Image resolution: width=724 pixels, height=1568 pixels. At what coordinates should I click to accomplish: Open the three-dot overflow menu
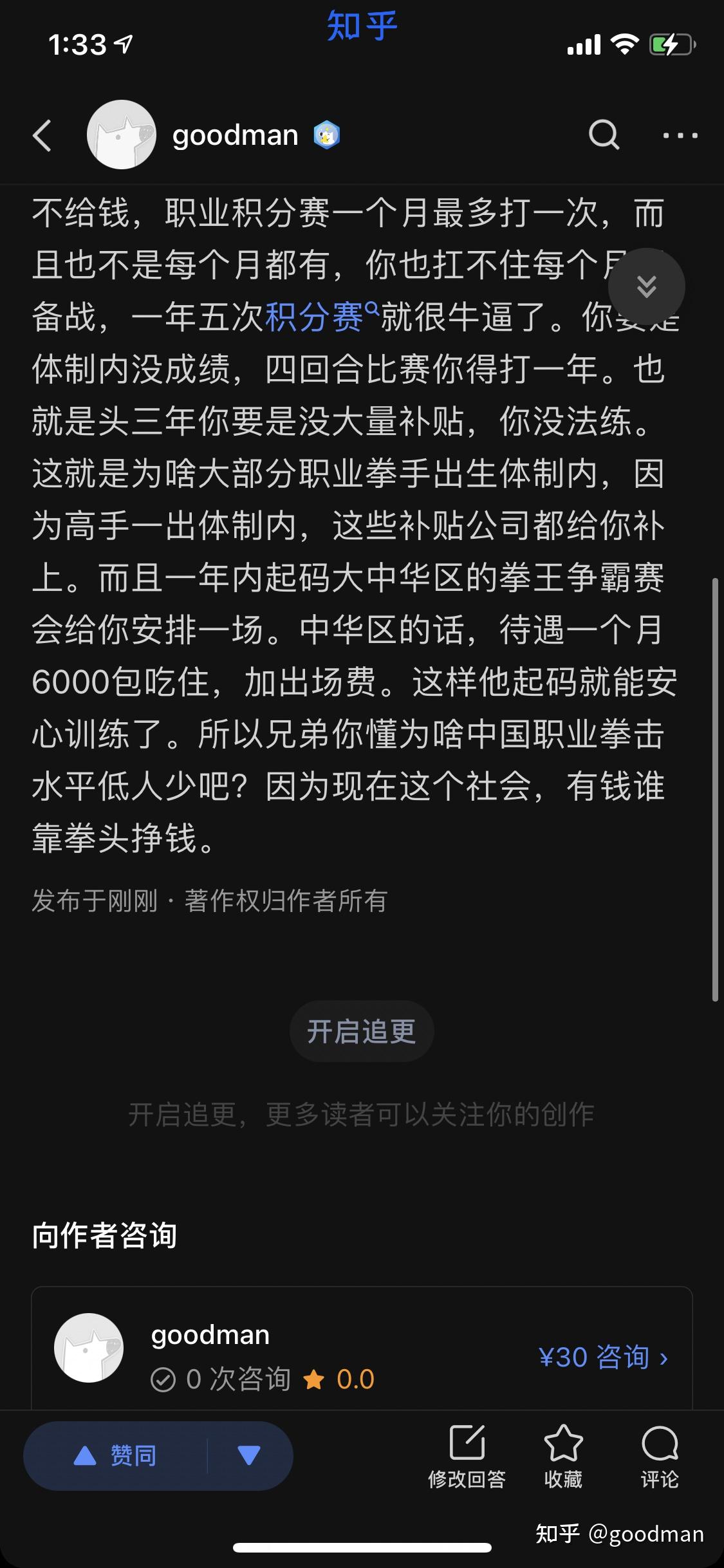[x=680, y=136]
